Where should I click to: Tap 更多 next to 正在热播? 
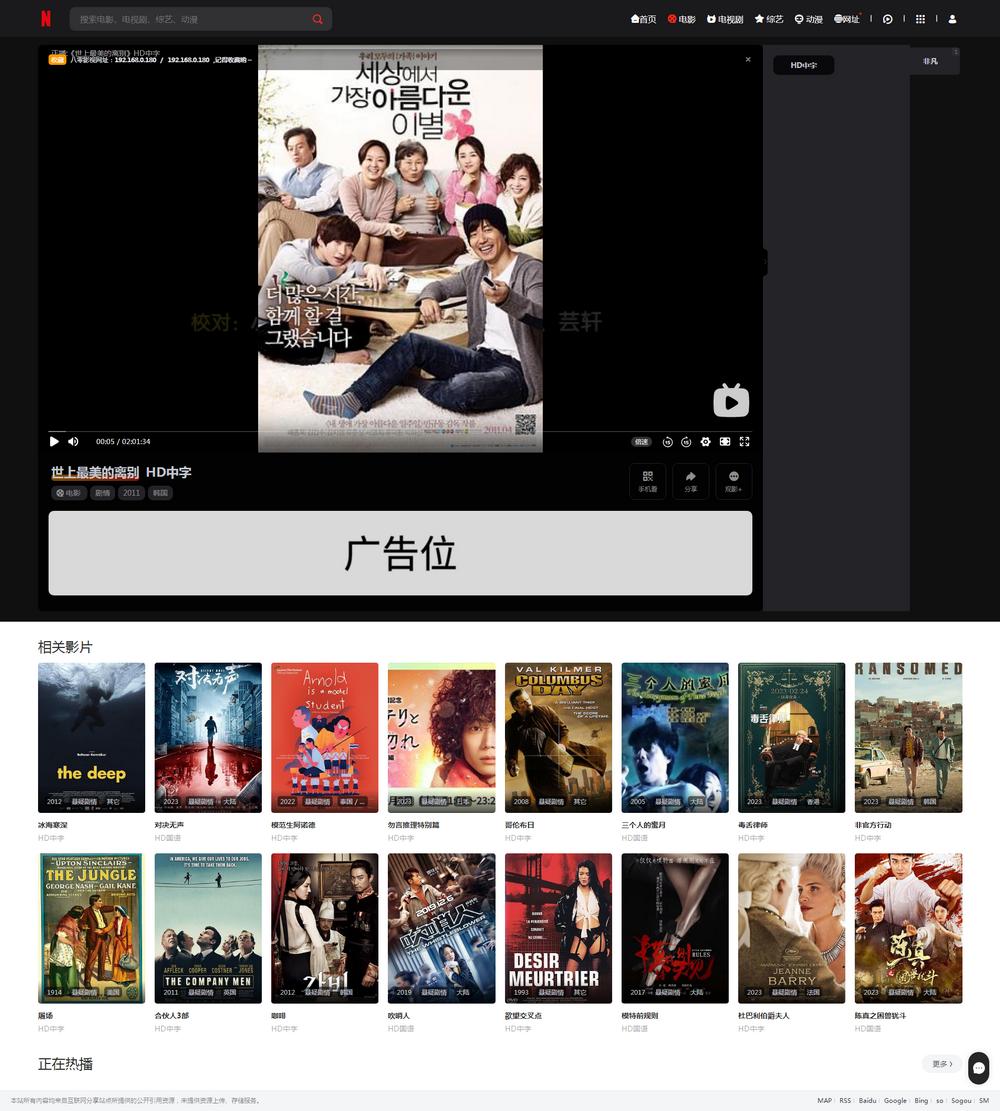point(942,1063)
